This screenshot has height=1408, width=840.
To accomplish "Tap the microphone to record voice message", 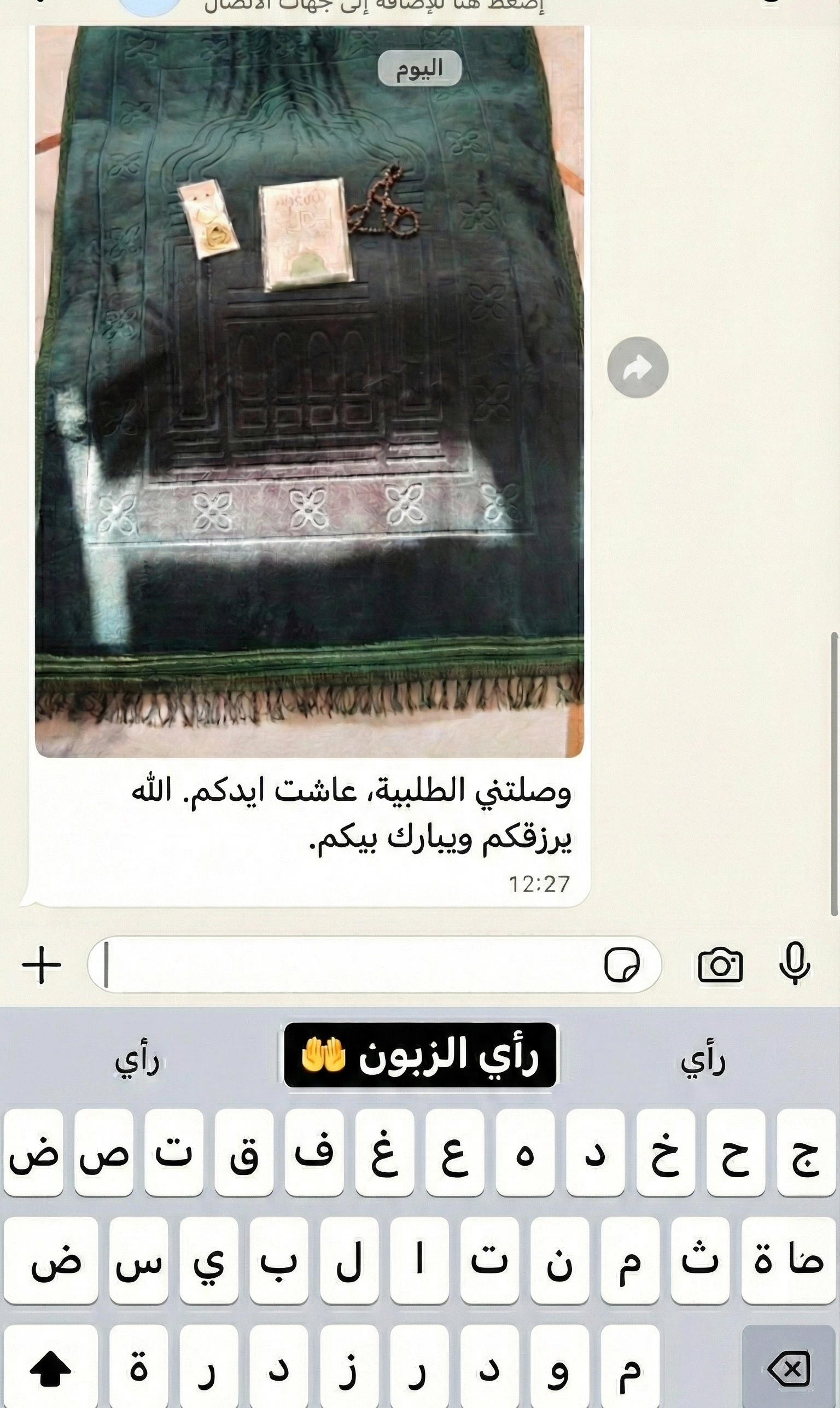I will [794, 963].
